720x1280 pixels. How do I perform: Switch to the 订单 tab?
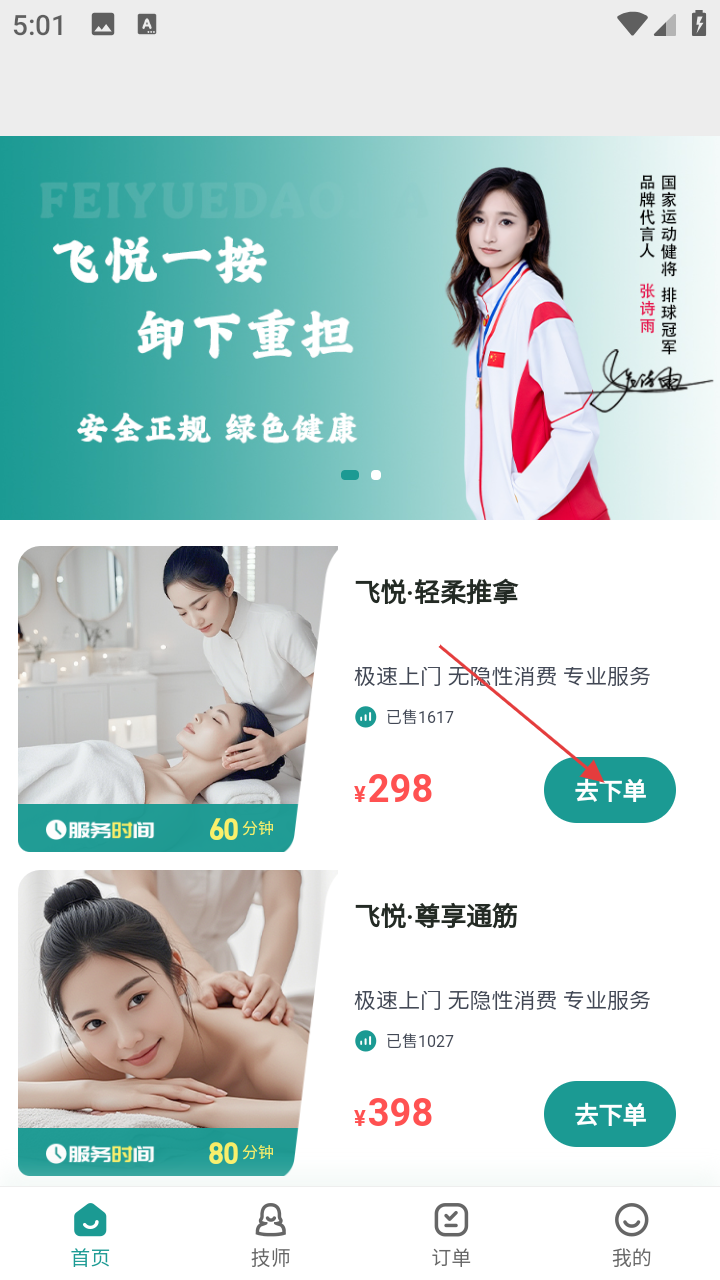(x=451, y=1235)
